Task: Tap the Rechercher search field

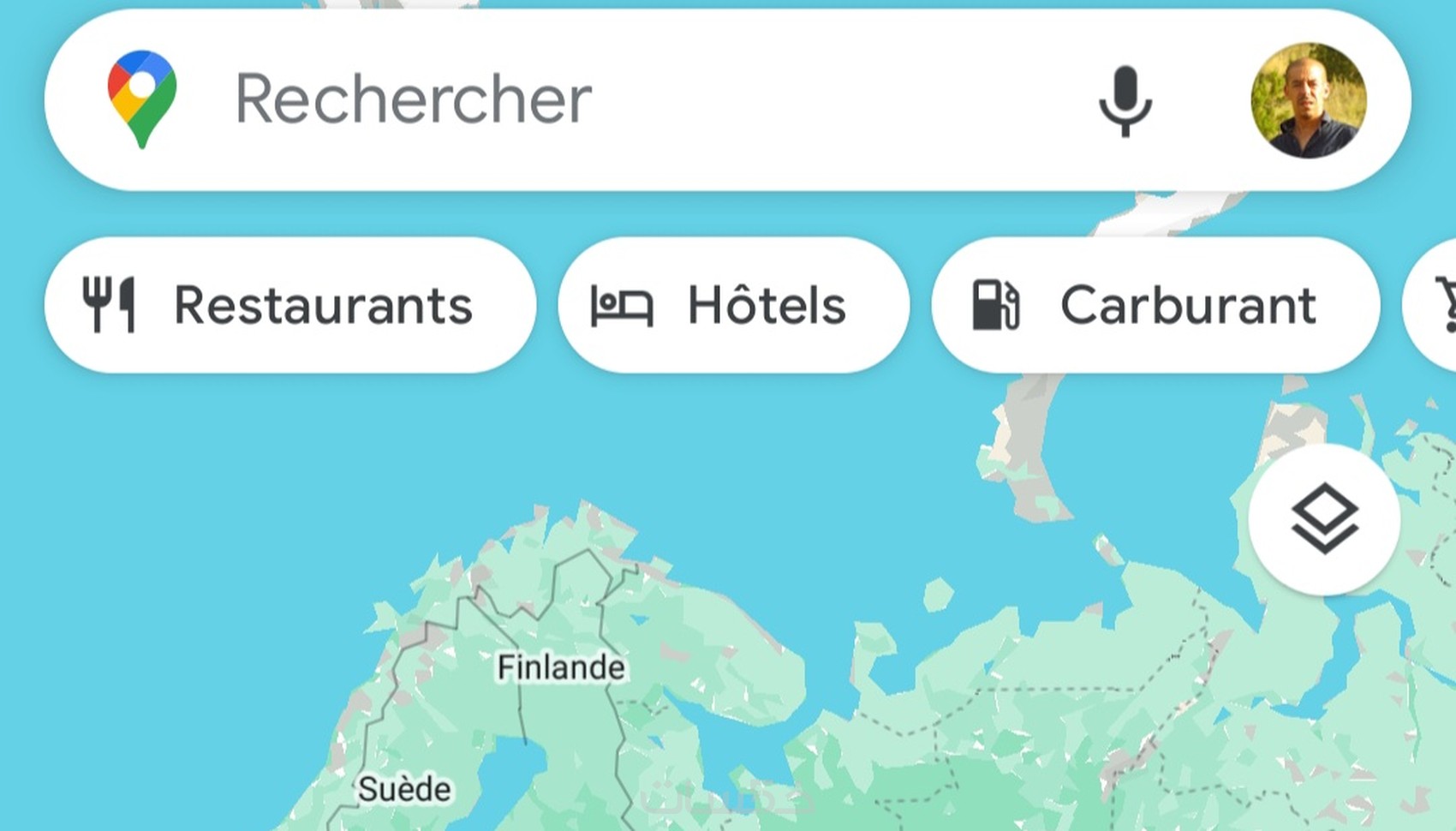Action: pos(600,100)
